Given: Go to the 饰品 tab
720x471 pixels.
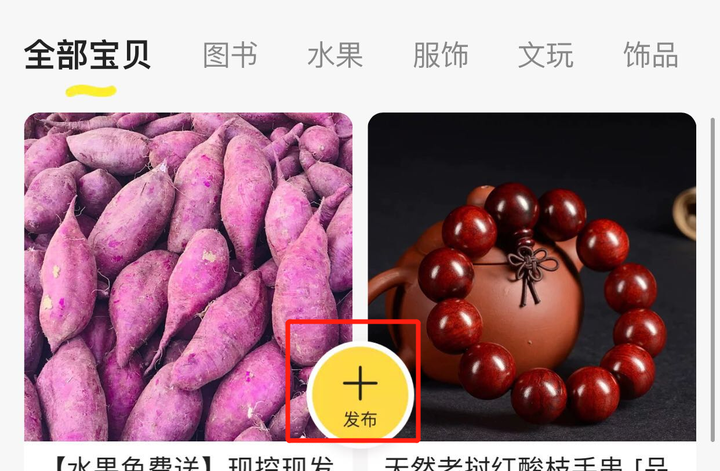Looking at the screenshot, I should pos(650,55).
